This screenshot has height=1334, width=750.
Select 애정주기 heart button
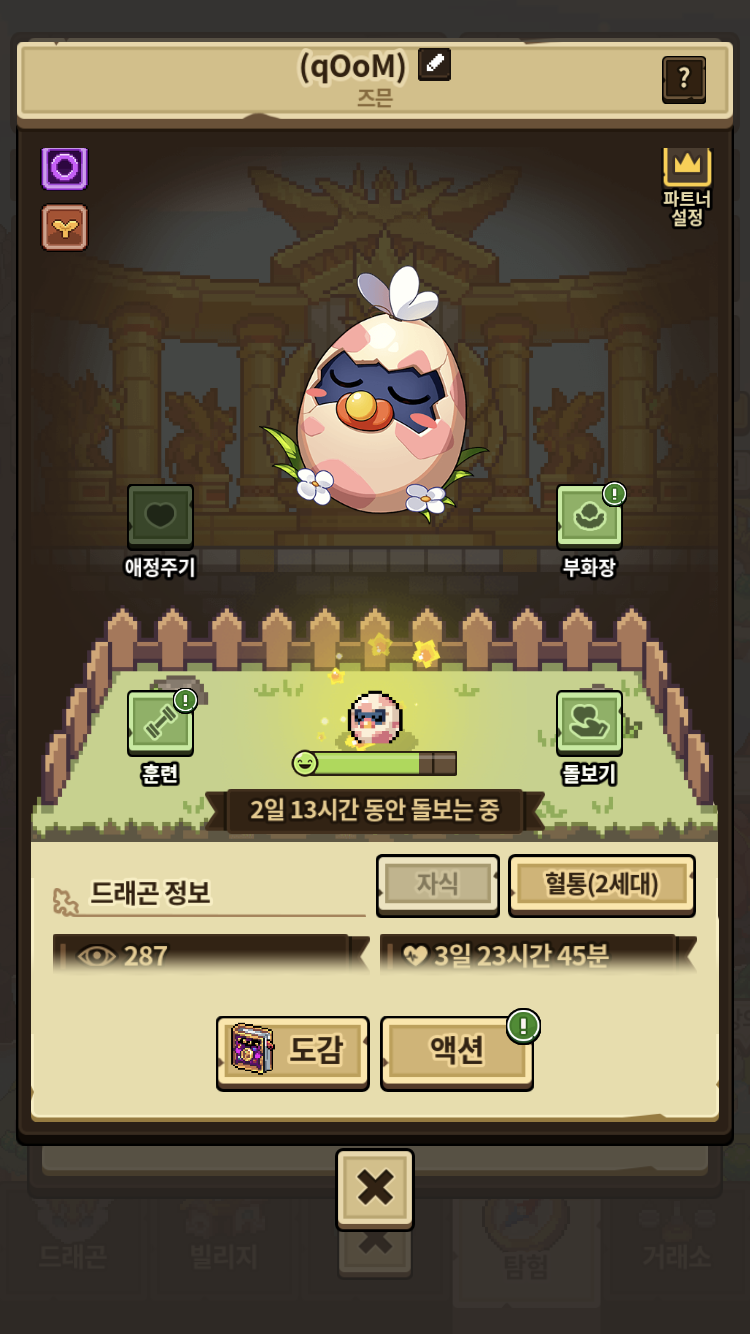[x=160, y=517]
